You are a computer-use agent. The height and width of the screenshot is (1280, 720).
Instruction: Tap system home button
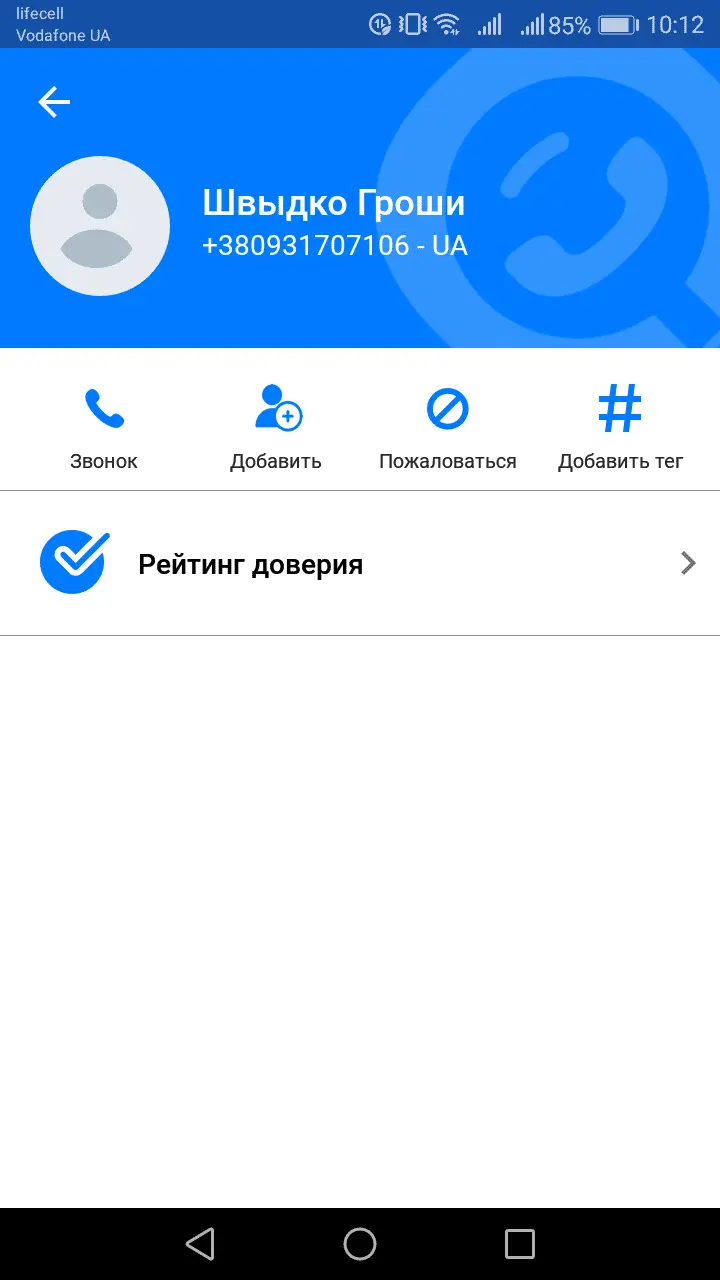pyautogui.click(x=360, y=1244)
